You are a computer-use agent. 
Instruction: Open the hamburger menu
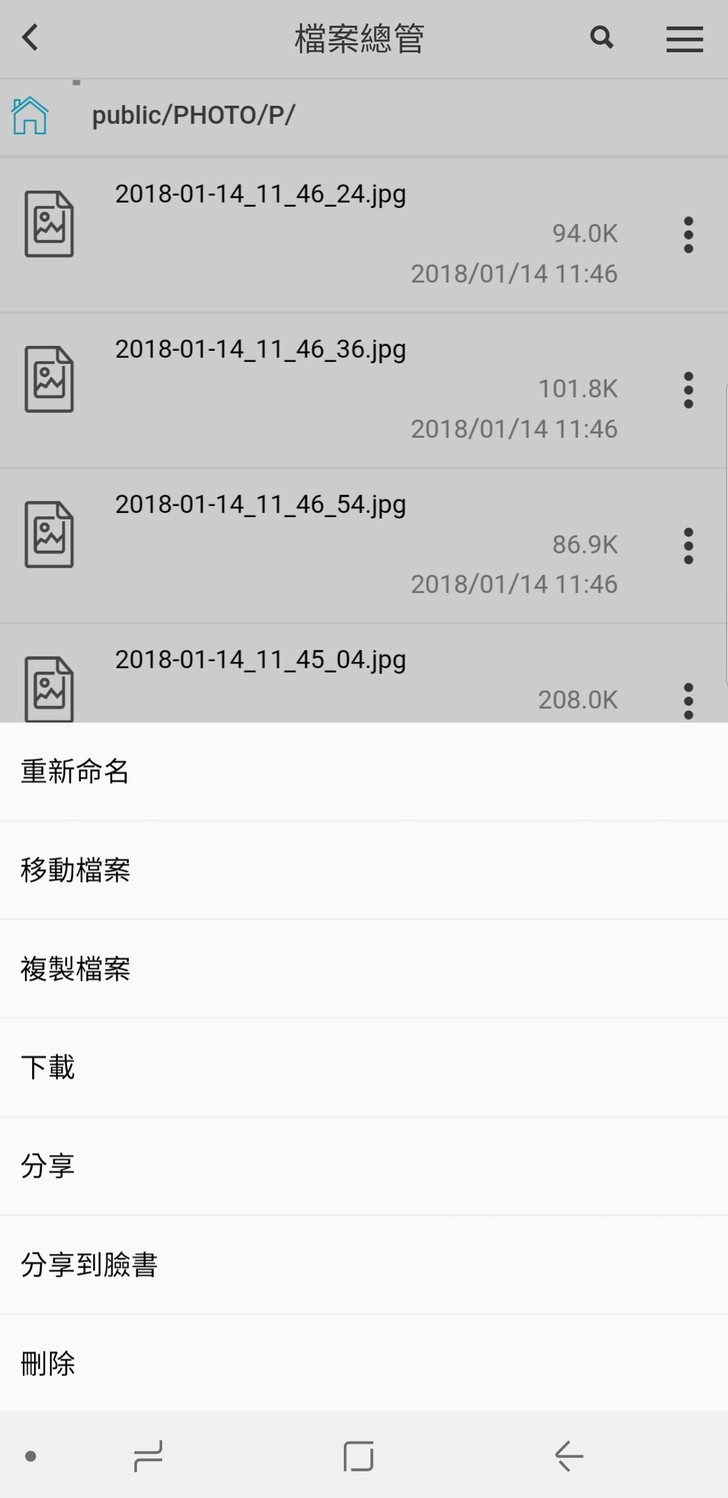coord(684,39)
